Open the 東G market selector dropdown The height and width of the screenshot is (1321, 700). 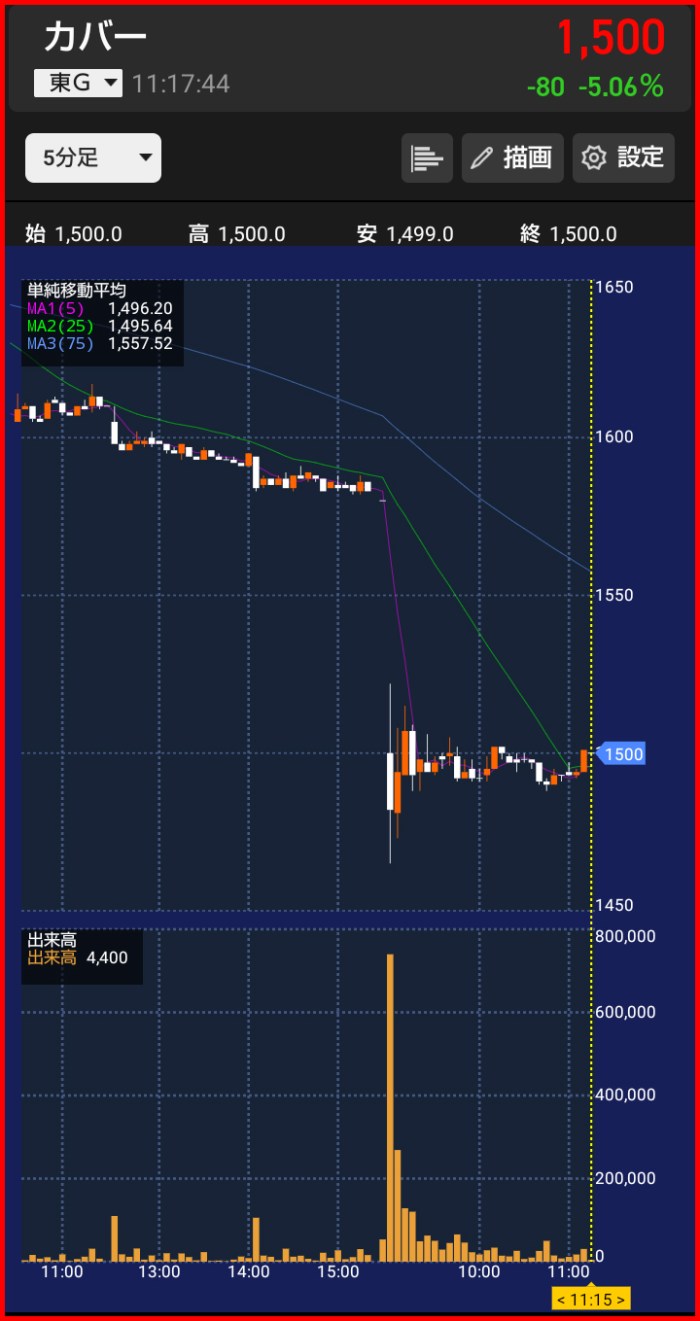(78, 83)
